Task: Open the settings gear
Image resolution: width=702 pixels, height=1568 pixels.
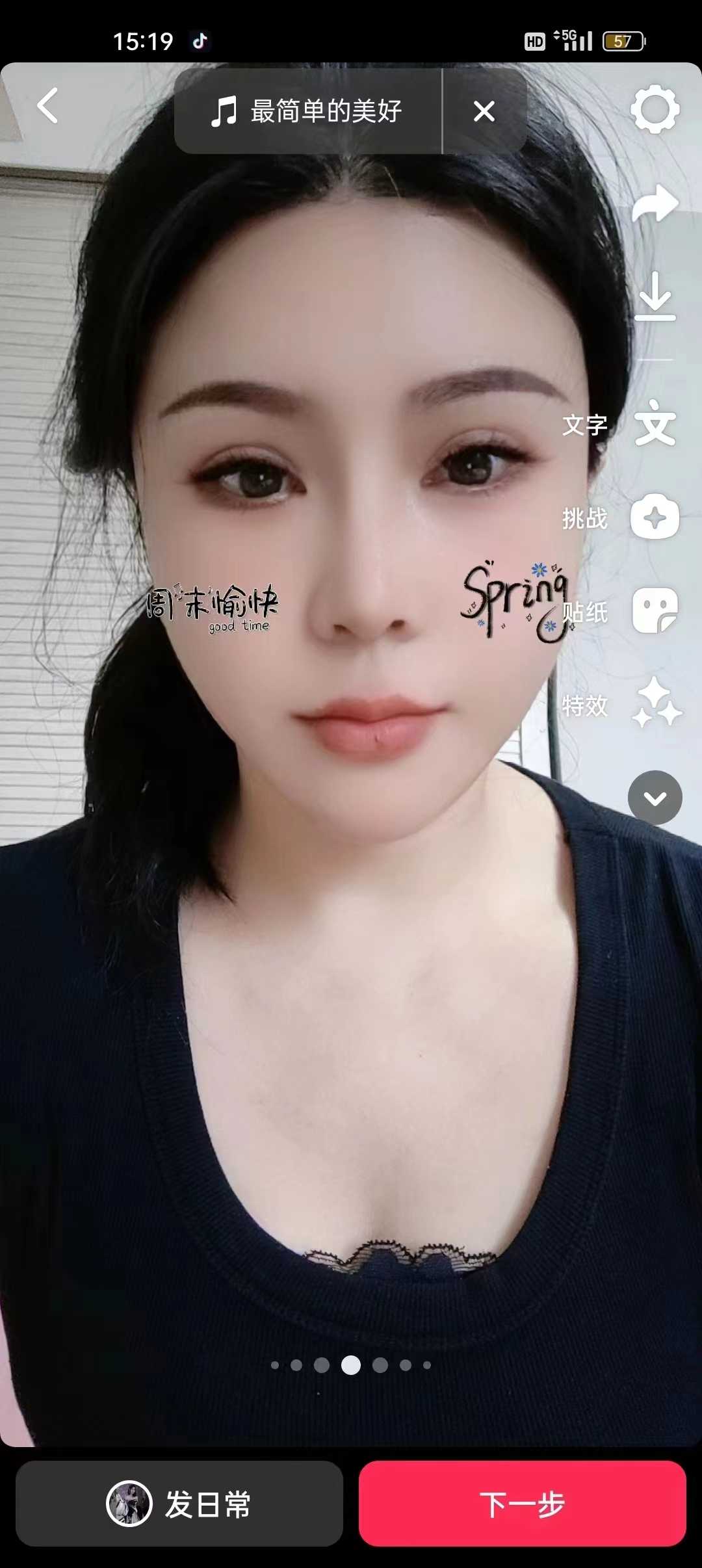Action: [x=656, y=109]
